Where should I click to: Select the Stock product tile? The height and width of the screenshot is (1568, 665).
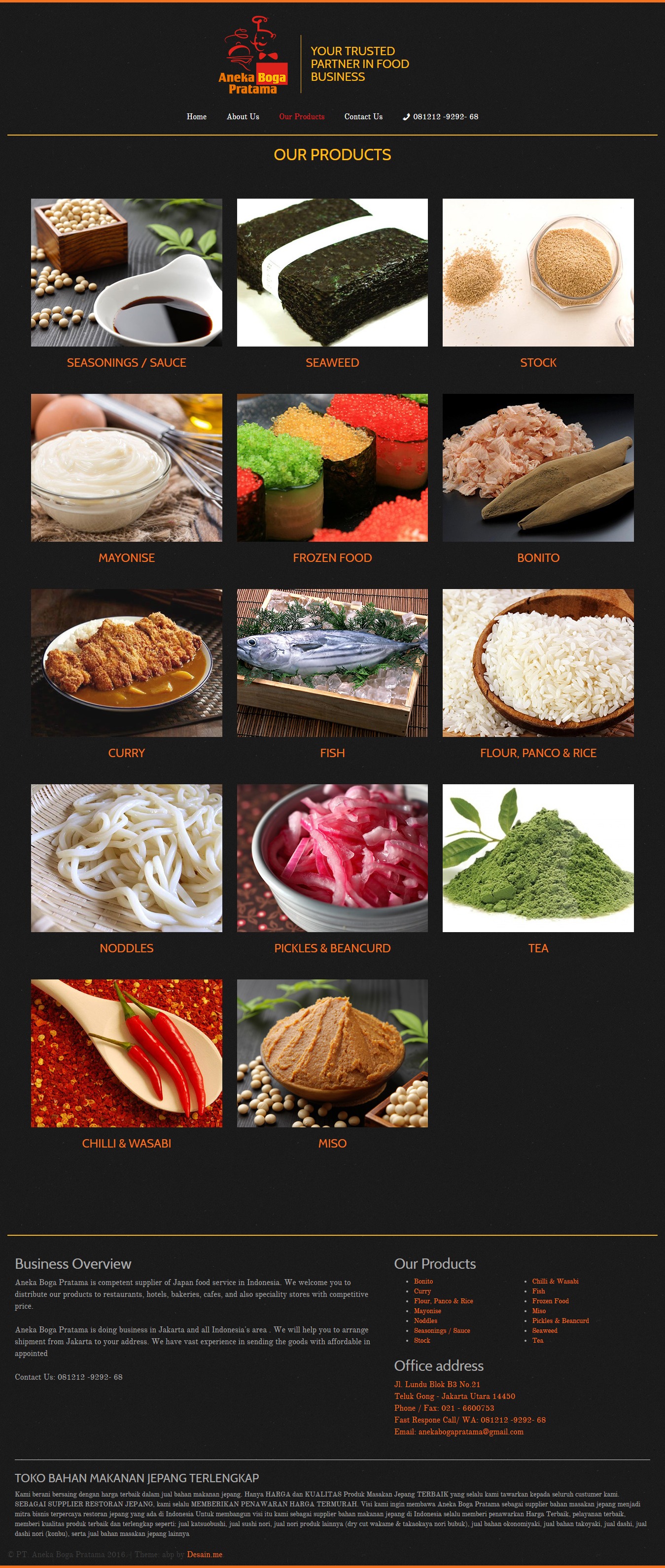click(x=538, y=273)
